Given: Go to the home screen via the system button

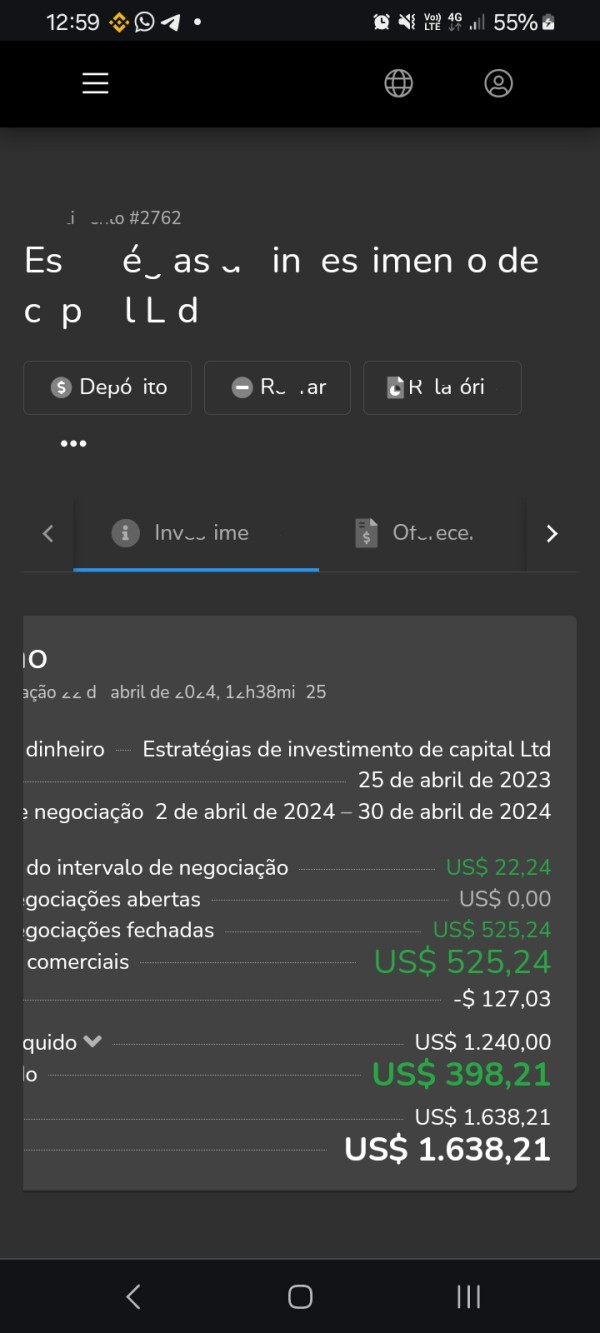Looking at the screenshot, I should [x=300, y=1296].
